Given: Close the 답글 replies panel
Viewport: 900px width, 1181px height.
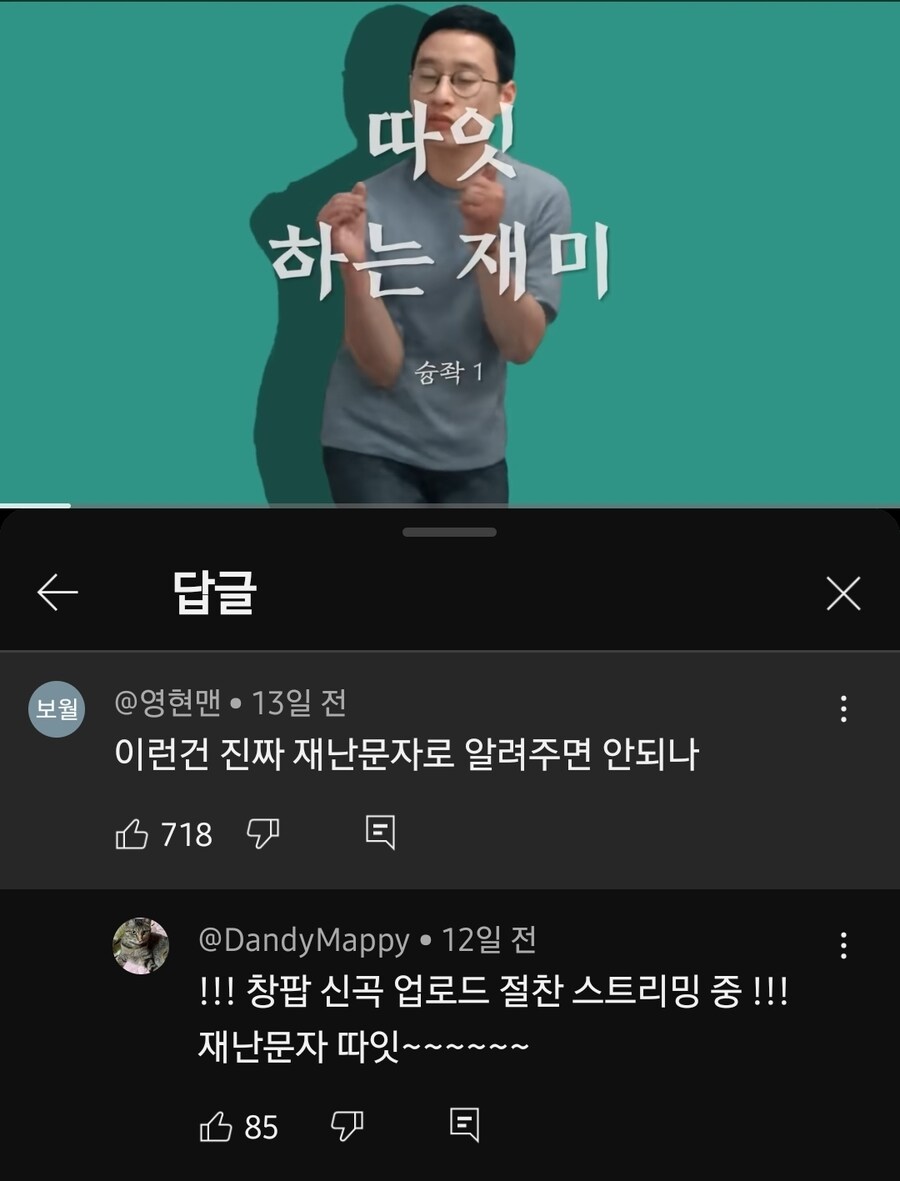Looking at the screenshot, I should pyautogui.click(x=843, y=594).
